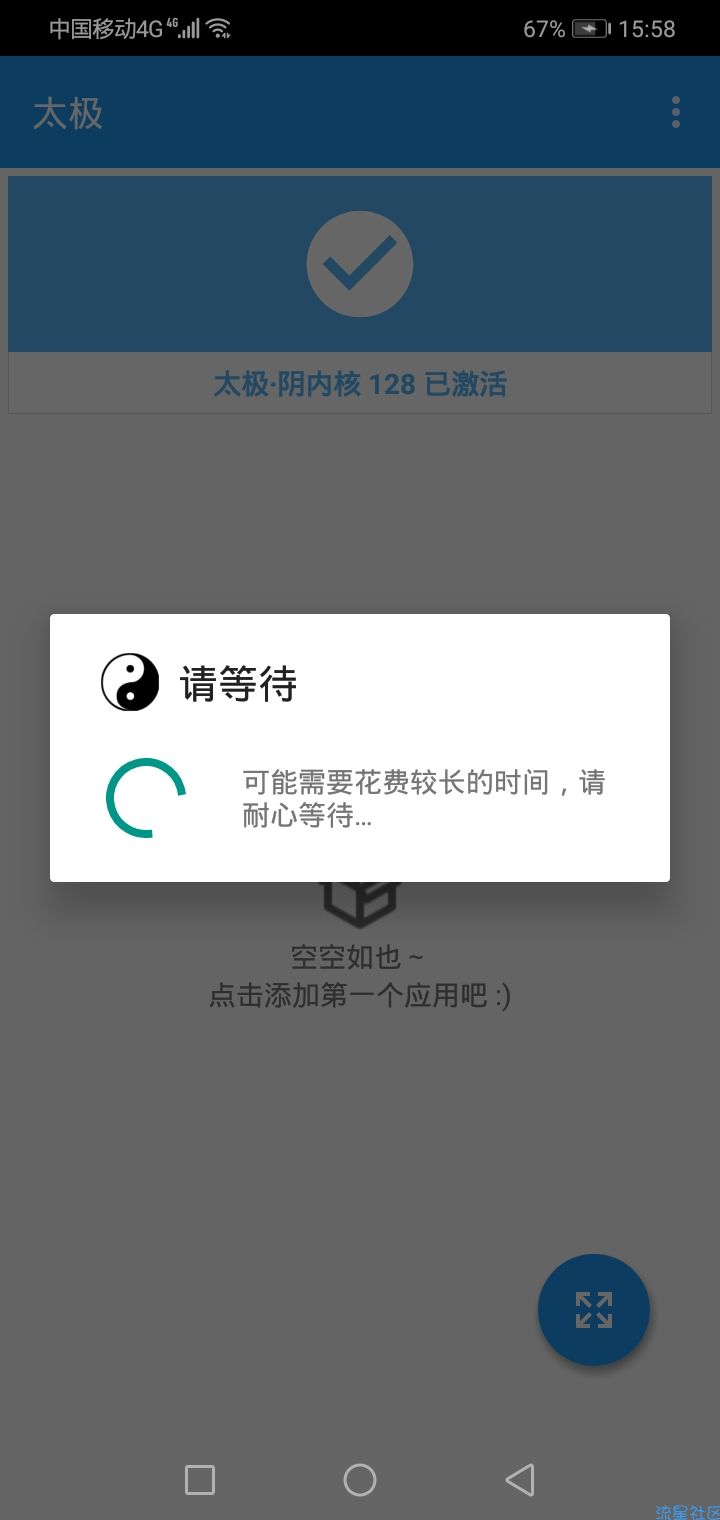This screenshot has width=720, height=1520.
Task: Tap the blue floating action button
Action: (594, 1309)
